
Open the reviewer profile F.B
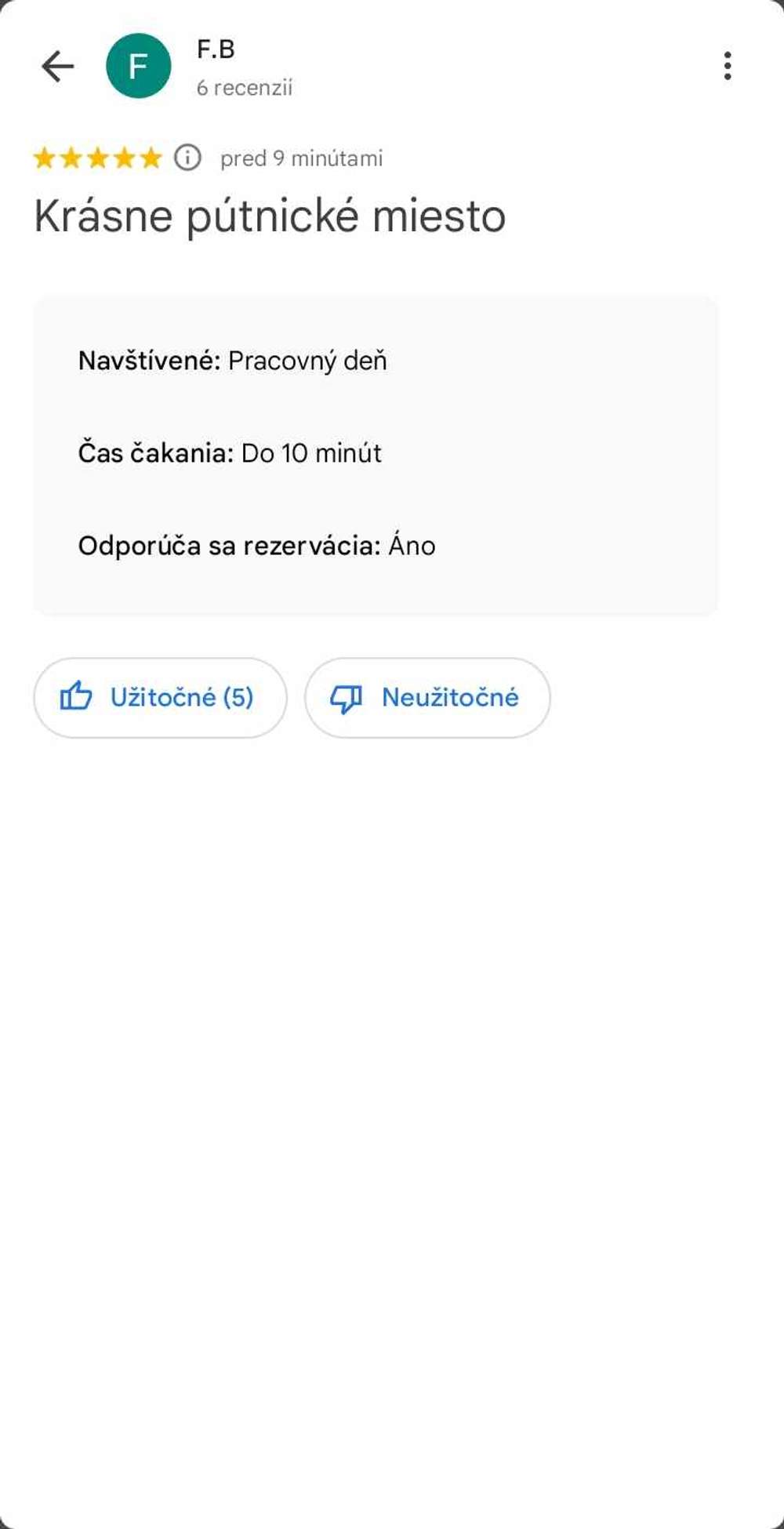[214, 49]
